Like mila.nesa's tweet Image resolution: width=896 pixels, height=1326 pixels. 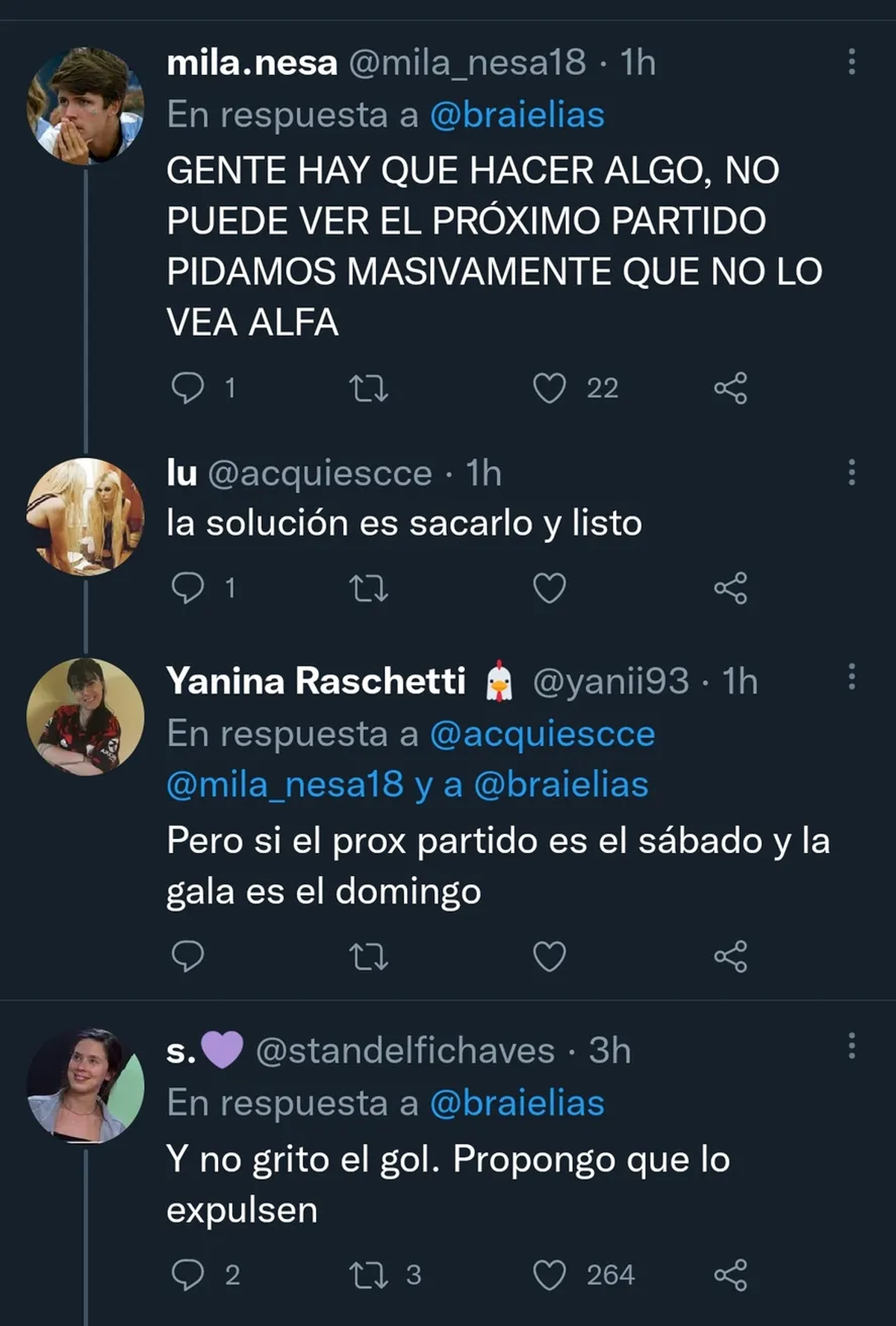(x=550, y=388)
